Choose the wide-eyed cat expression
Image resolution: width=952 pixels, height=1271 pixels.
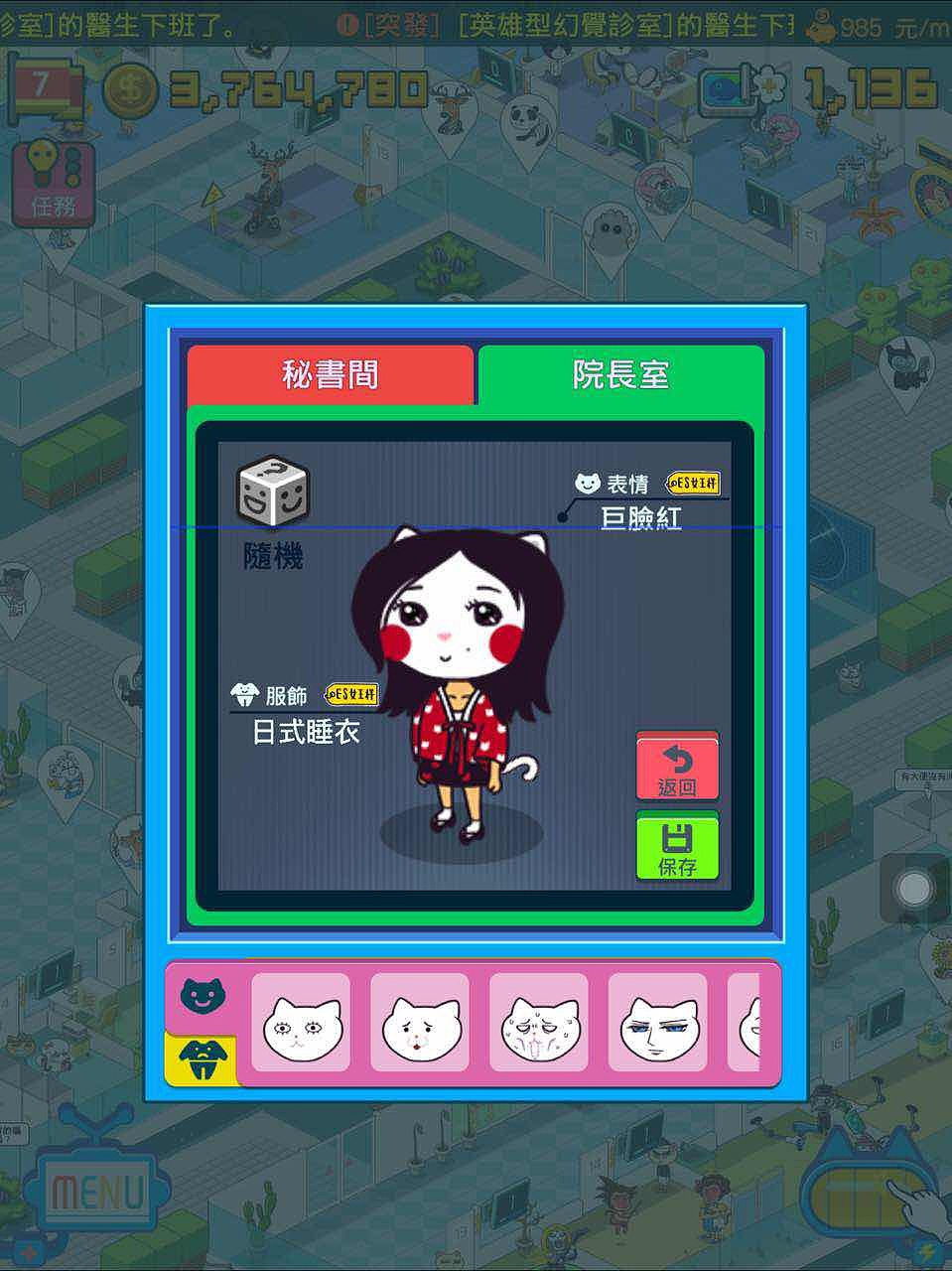coord(301,1023)
